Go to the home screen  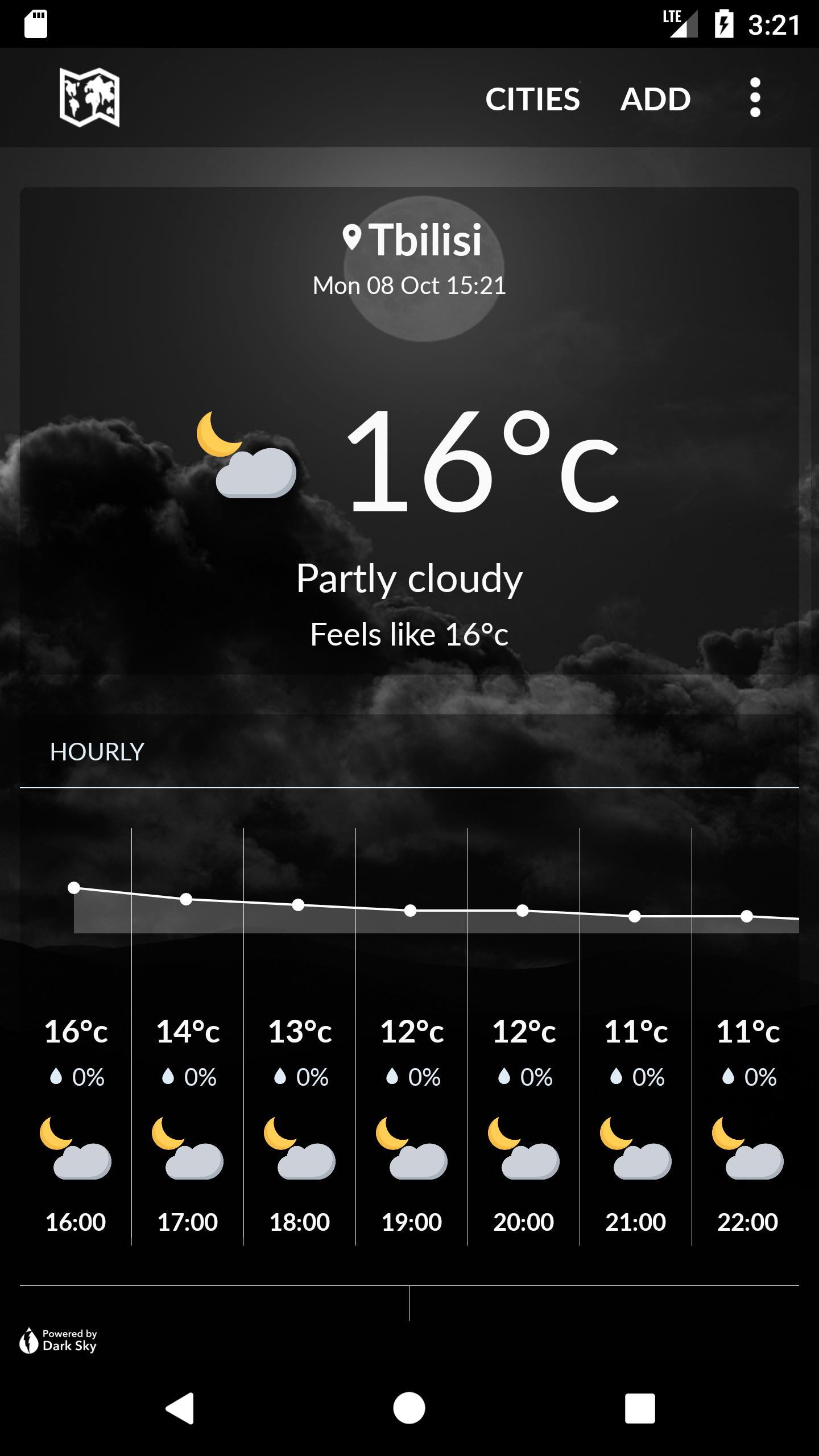tap(409, 1408)
